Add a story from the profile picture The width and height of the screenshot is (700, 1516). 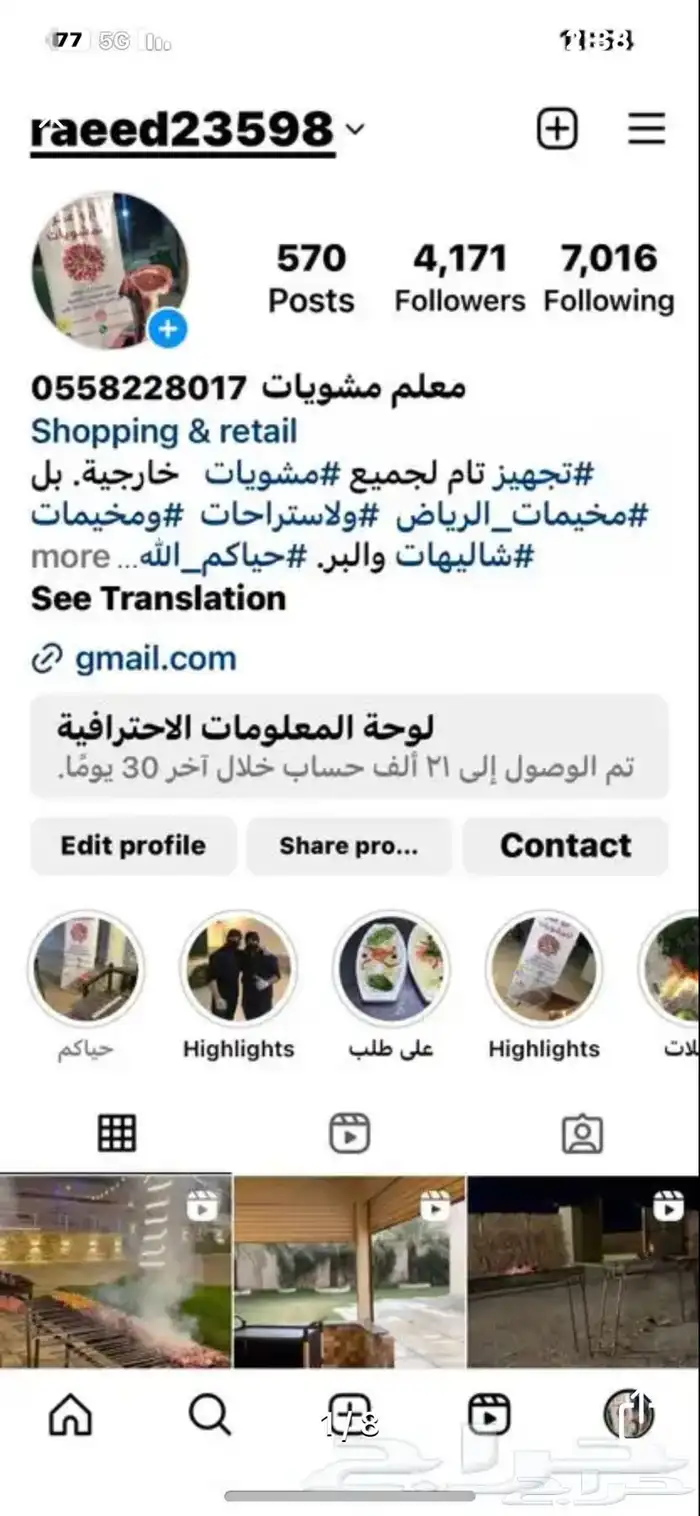coord(168,328)
